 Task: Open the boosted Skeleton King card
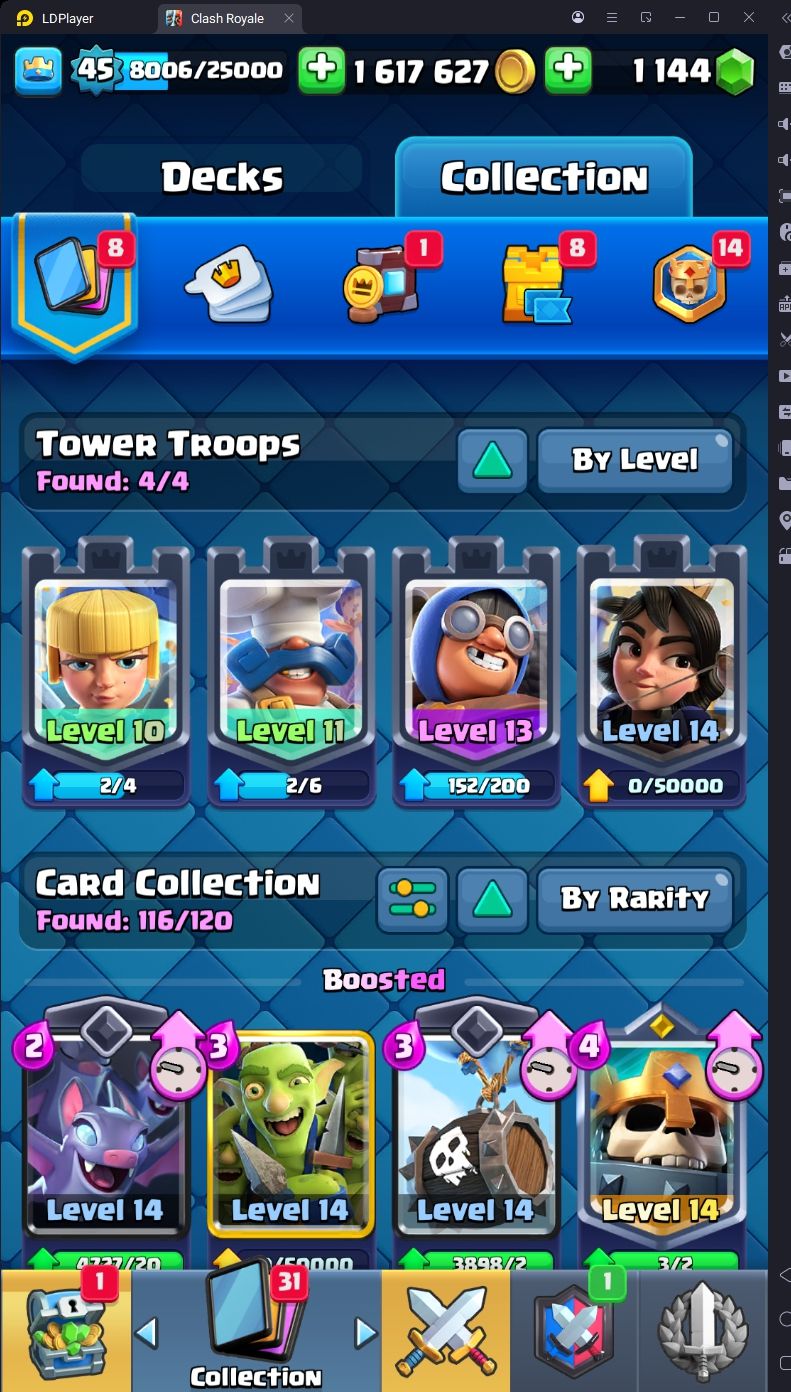661,1135
